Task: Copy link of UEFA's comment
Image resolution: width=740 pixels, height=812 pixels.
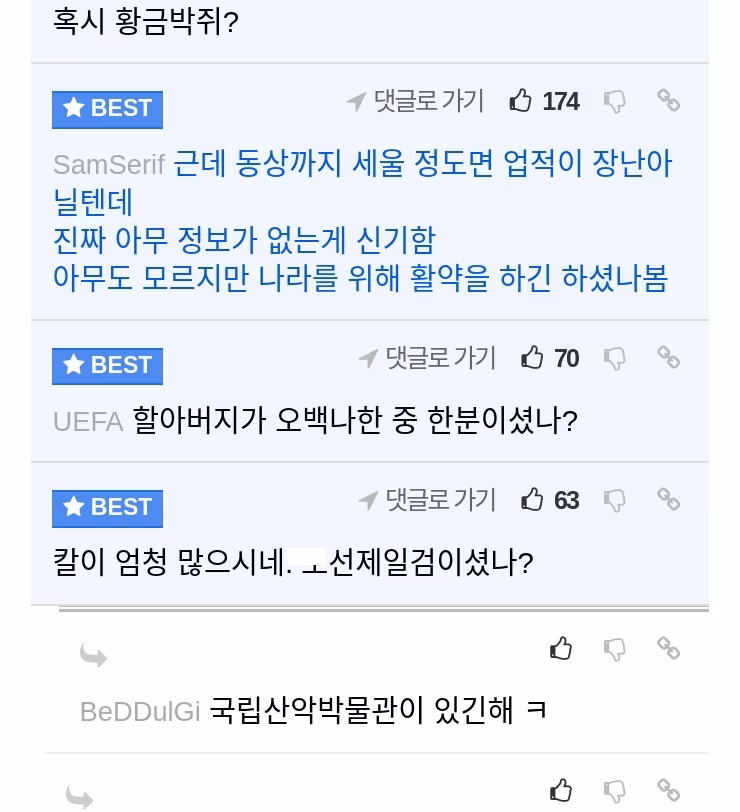Action: point(668,357)
